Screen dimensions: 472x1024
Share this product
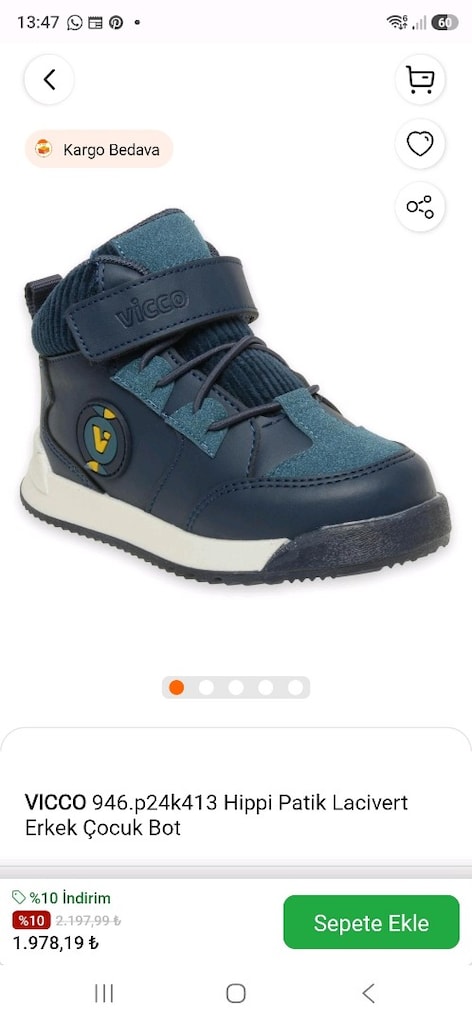click(420, 207)
